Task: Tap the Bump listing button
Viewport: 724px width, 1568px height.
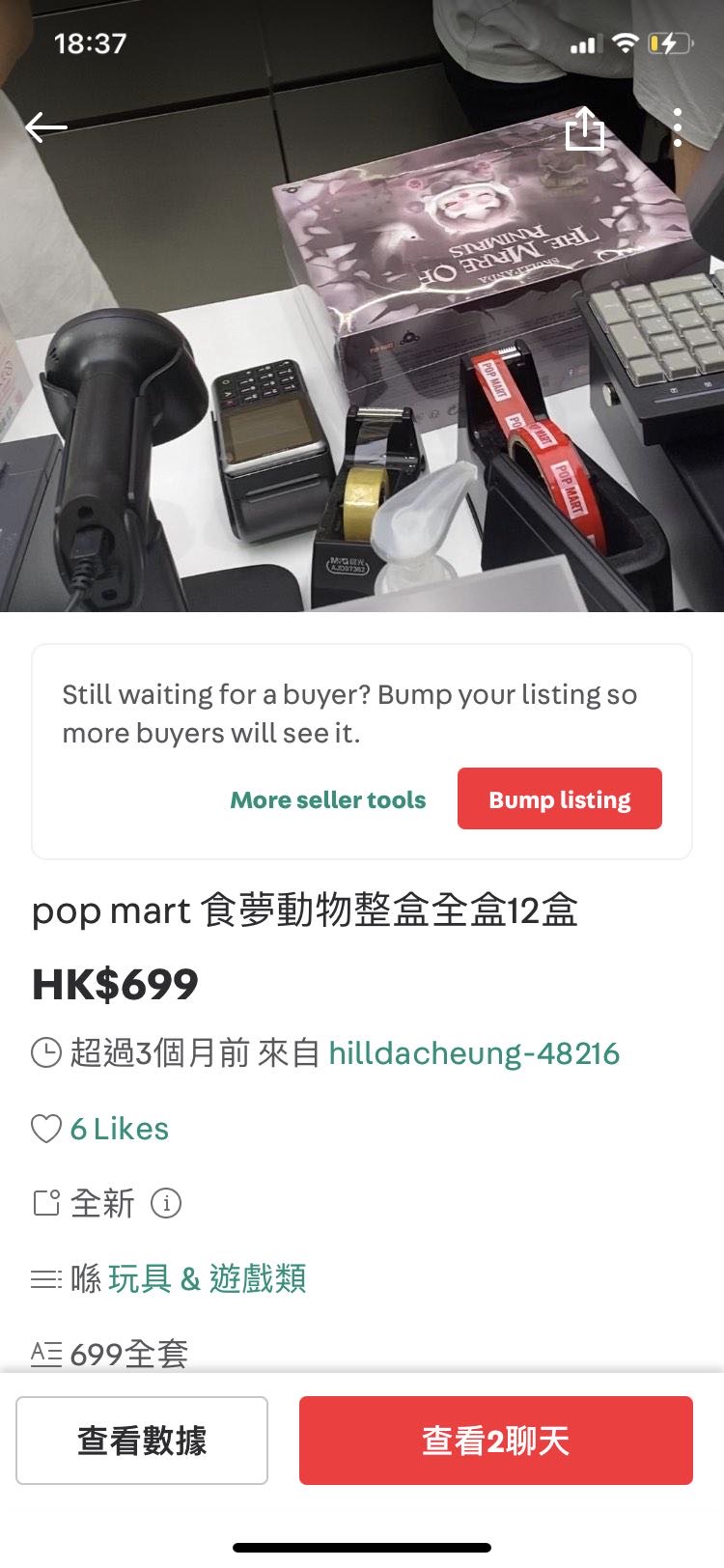Action: coord(559,799)
